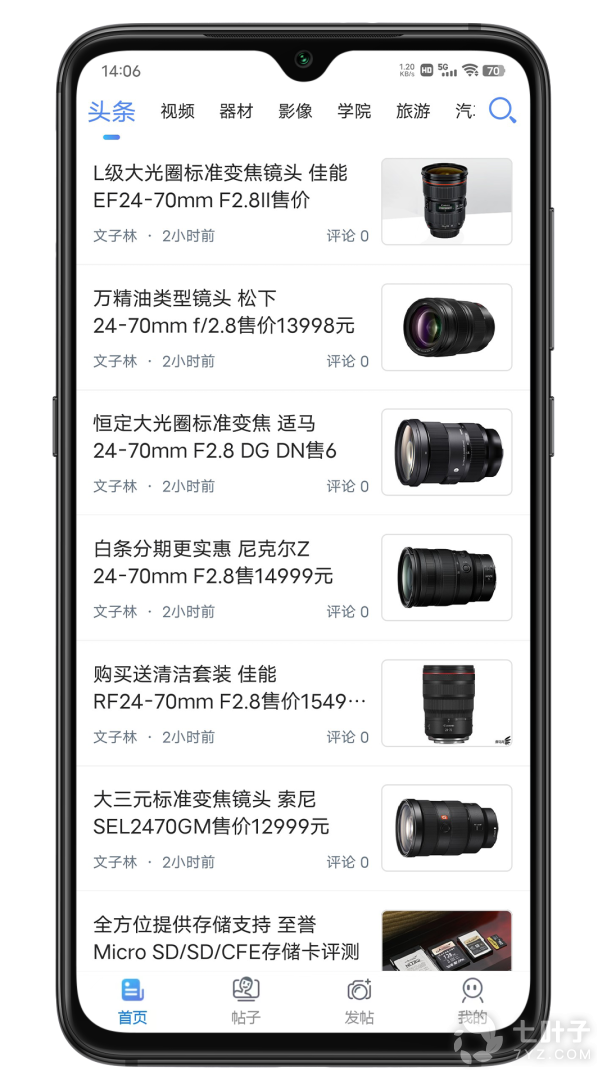Screen dimensions: 607x1080
Task: Switch to the 视频 tab
Action: pos(177,111)
